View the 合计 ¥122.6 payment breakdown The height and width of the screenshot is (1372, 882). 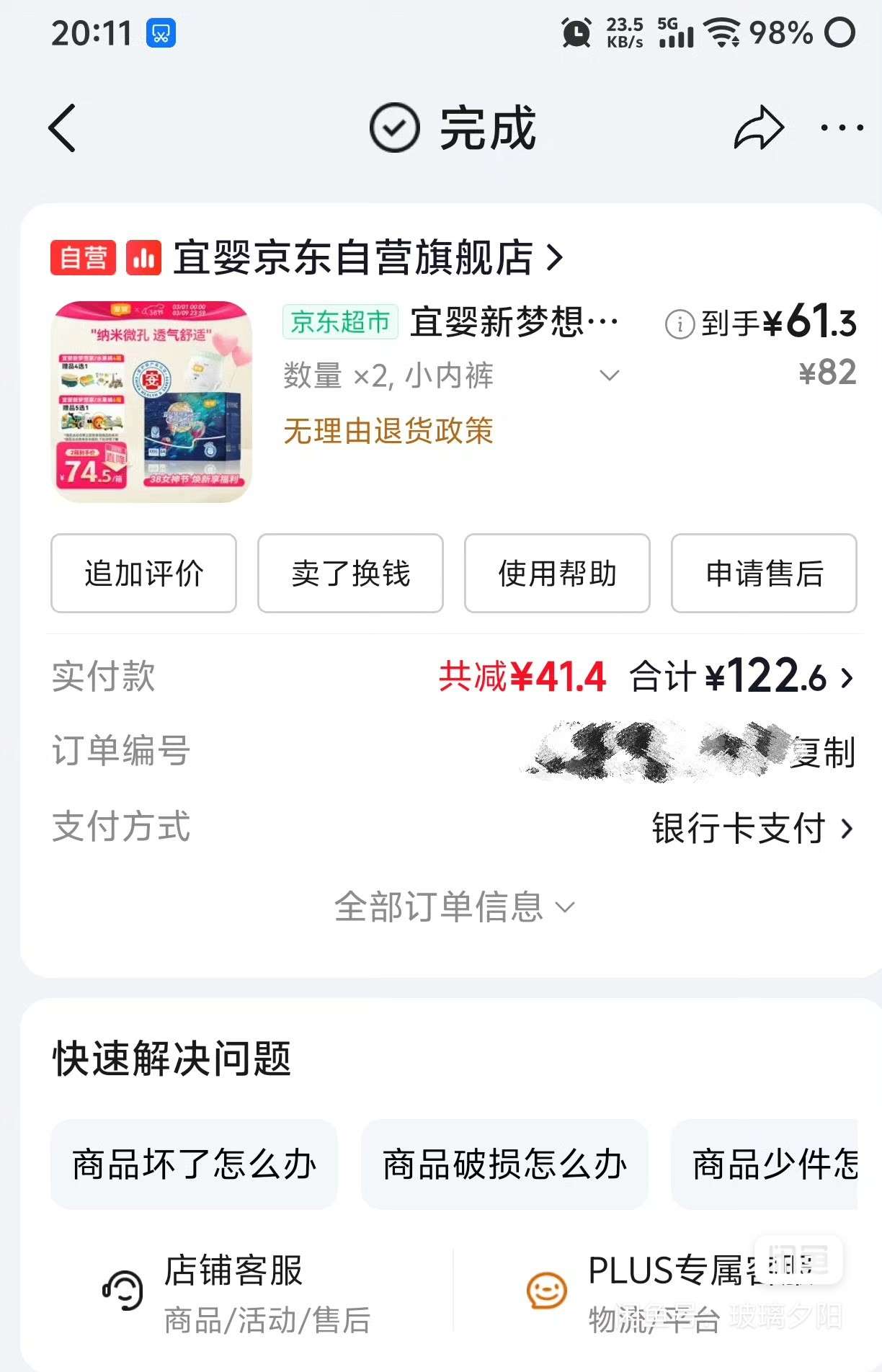742,677
